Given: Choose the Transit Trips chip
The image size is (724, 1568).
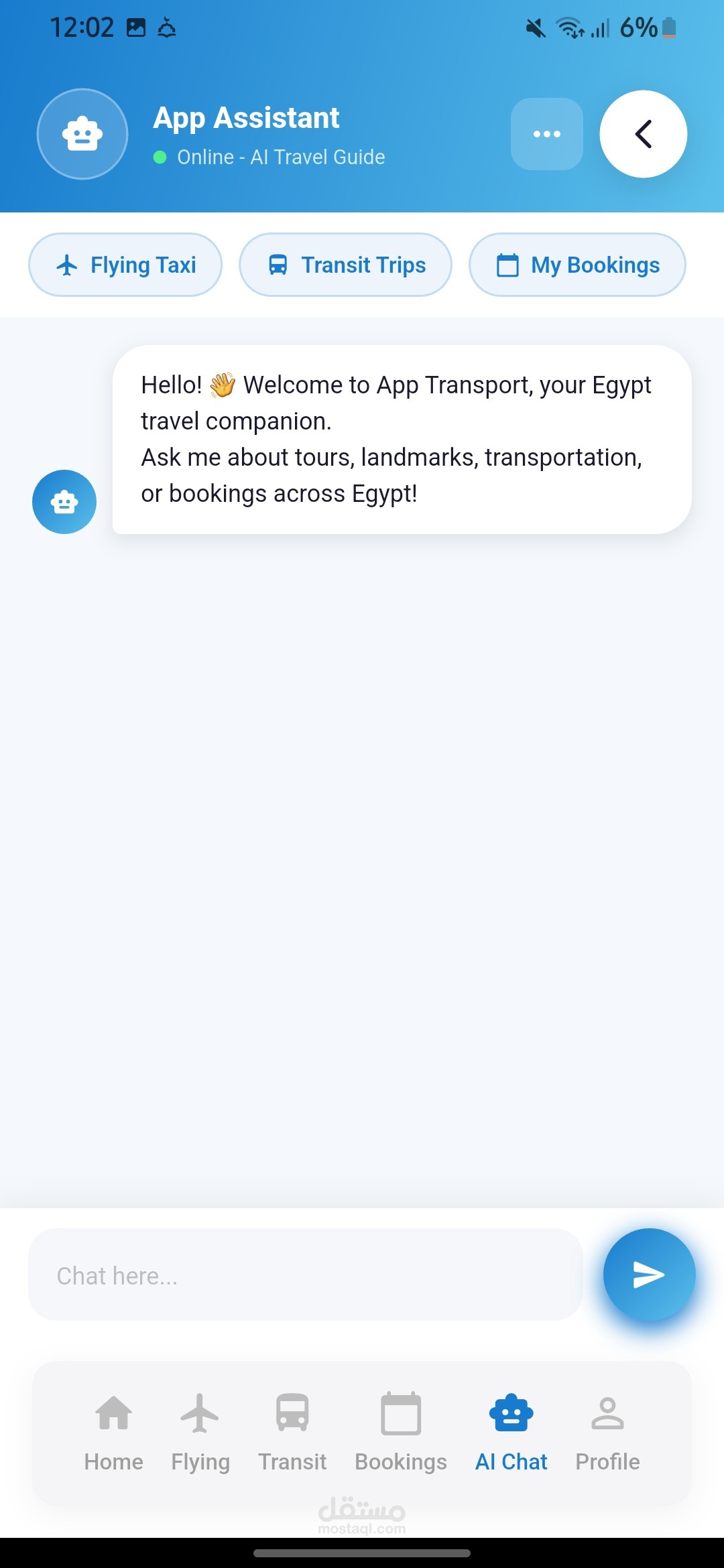Looking at the screenshot, I should pyautogui.click(x=345, y=265).
